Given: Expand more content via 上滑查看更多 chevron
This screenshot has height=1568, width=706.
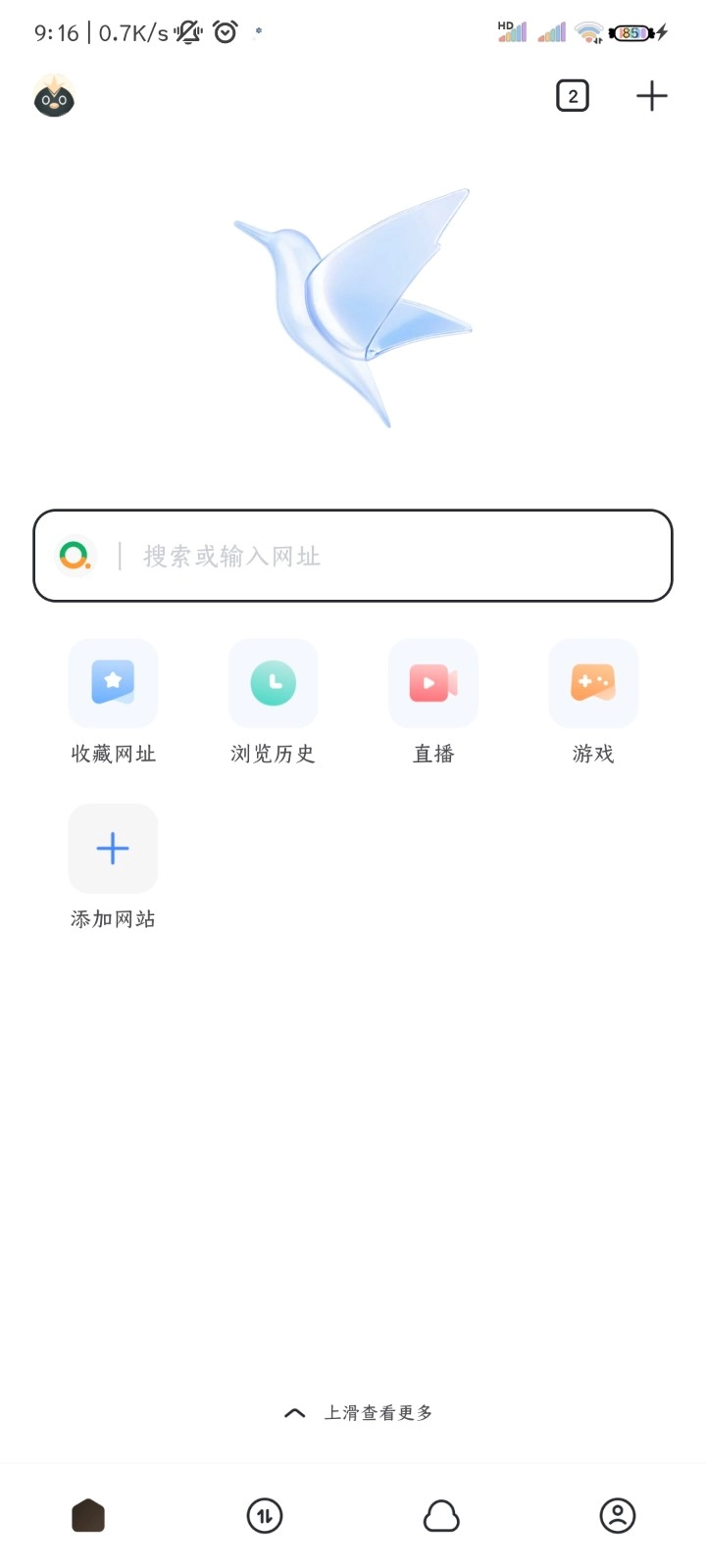Looking at the screenshot, I should pos(294,1412).
